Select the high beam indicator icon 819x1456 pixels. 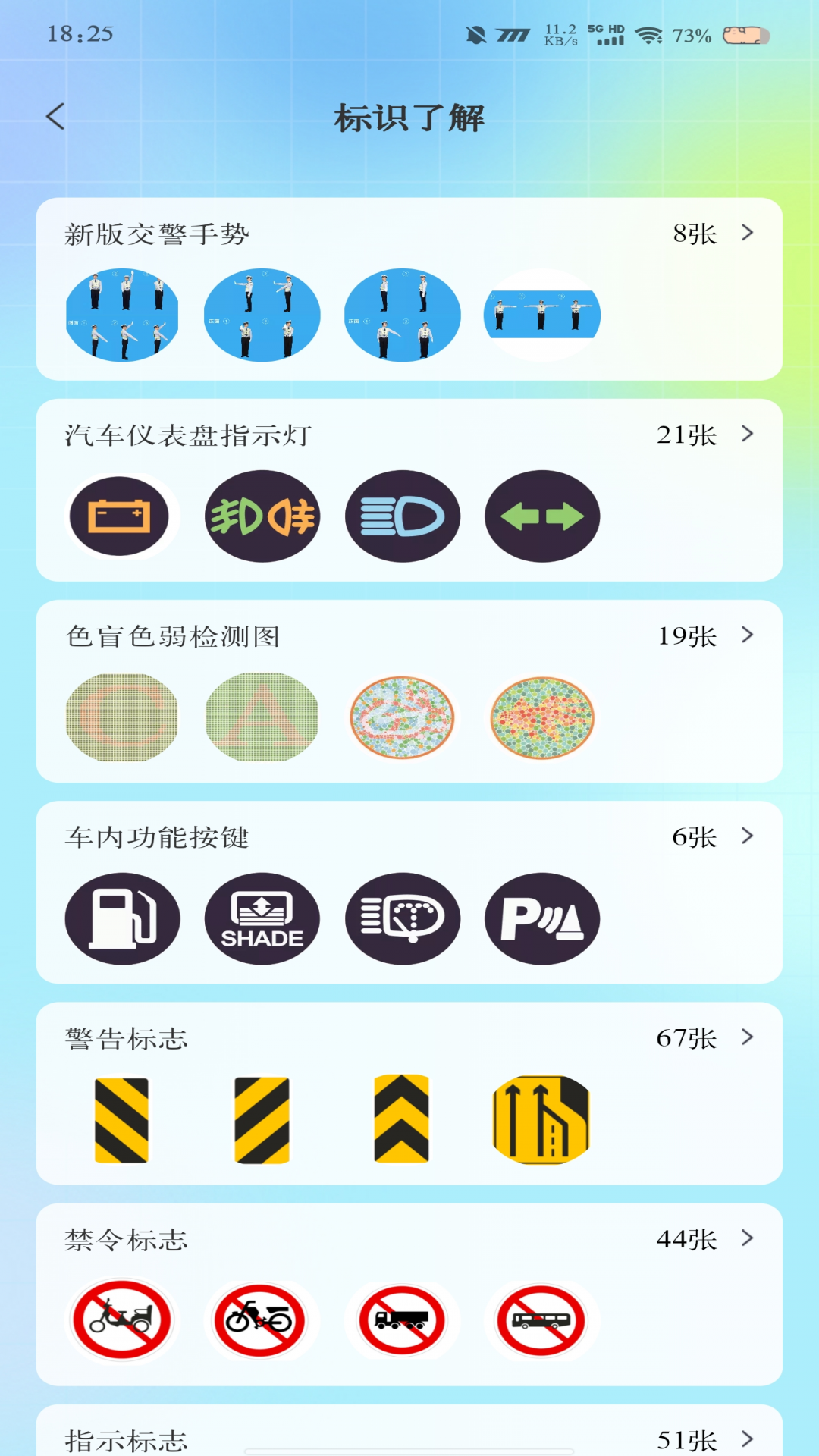[x=402, y=516]
